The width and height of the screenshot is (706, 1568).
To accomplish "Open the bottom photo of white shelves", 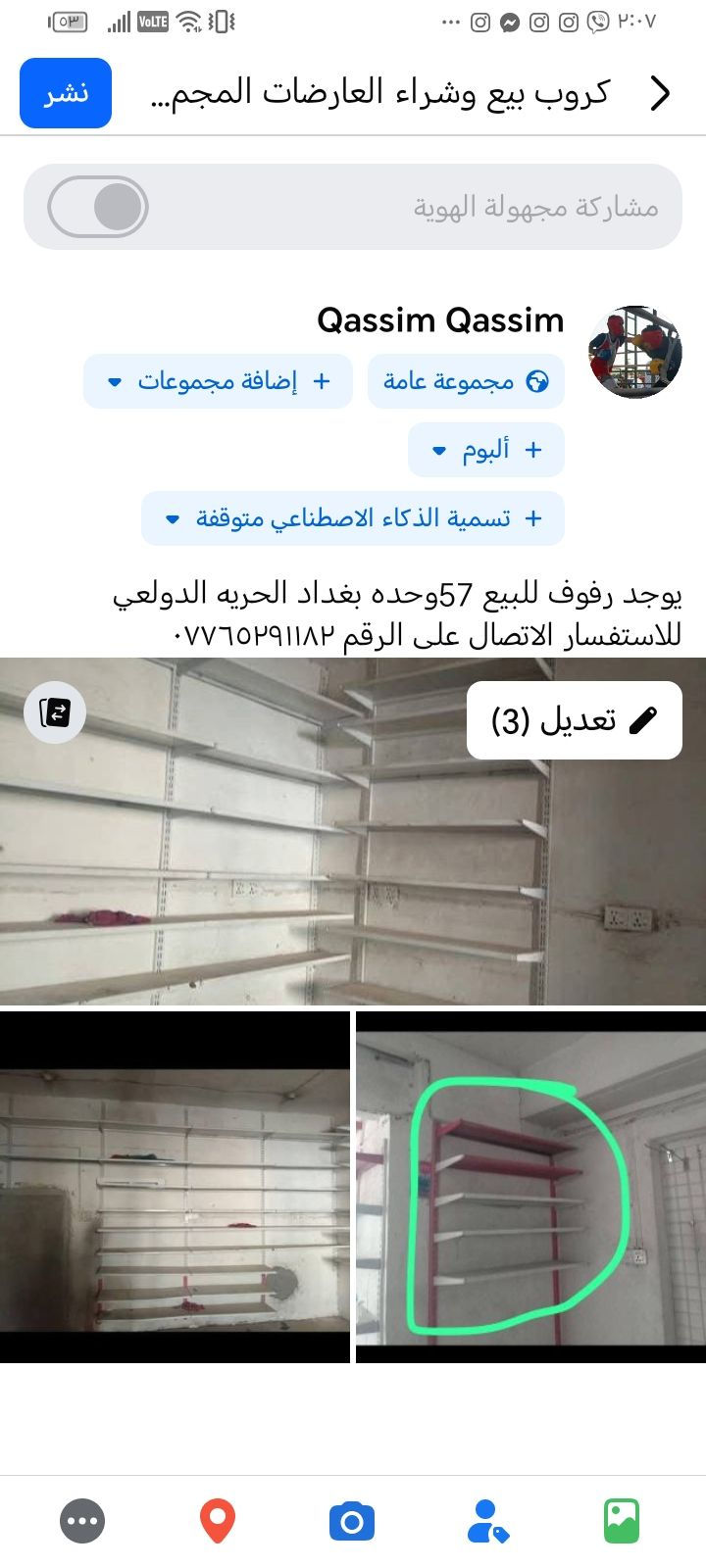I will click(x=175, y=1188).
